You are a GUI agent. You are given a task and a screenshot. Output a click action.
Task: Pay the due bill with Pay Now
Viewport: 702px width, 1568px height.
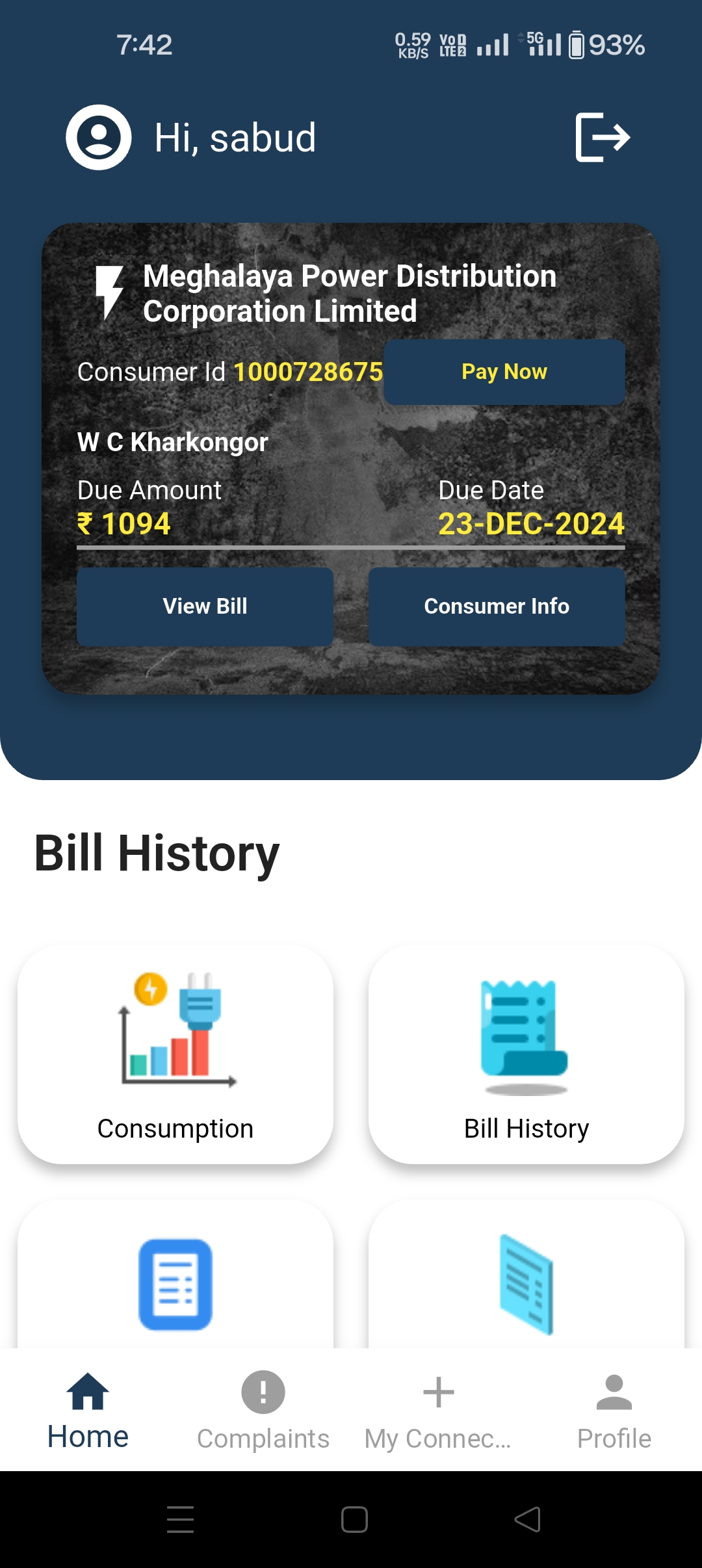504,372
